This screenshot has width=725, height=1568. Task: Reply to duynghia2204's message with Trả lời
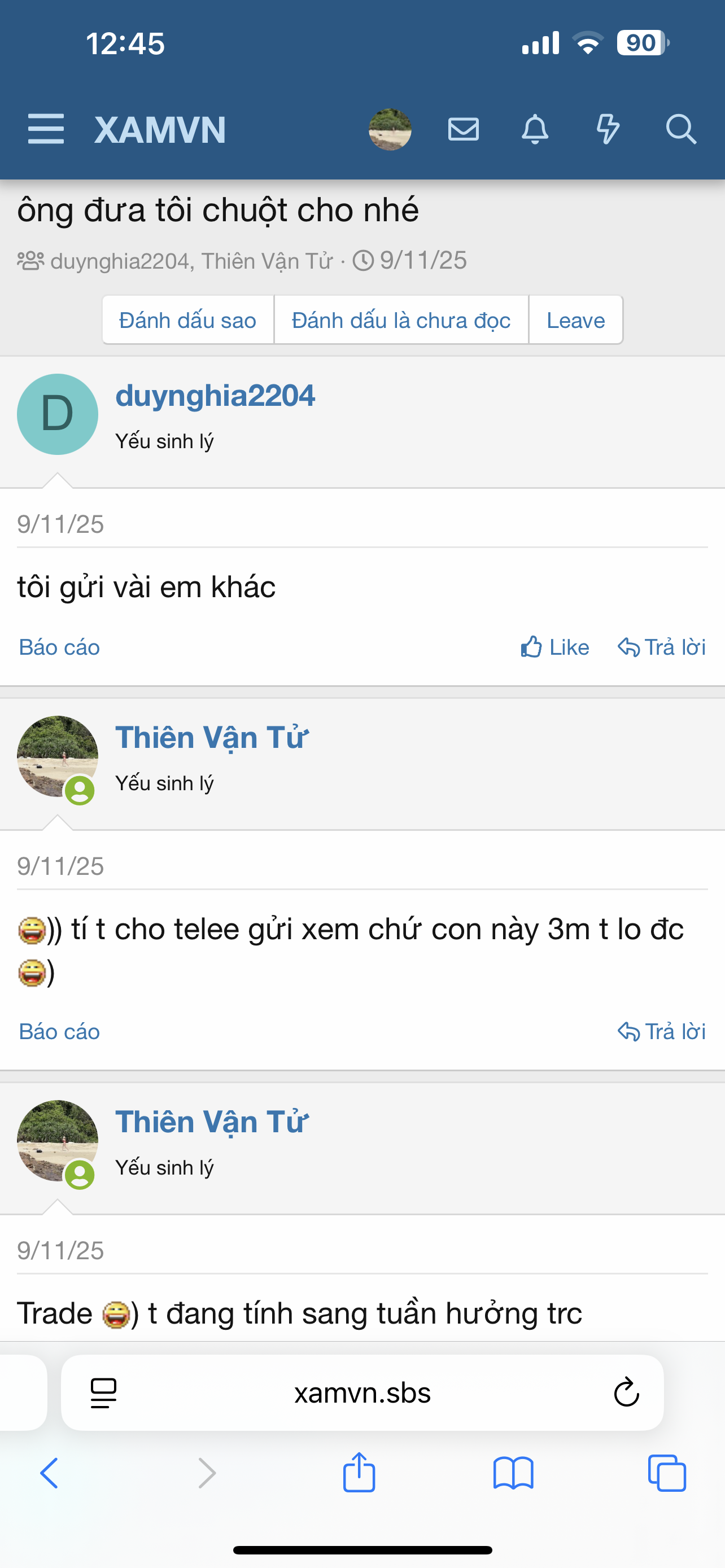(662, 647)
